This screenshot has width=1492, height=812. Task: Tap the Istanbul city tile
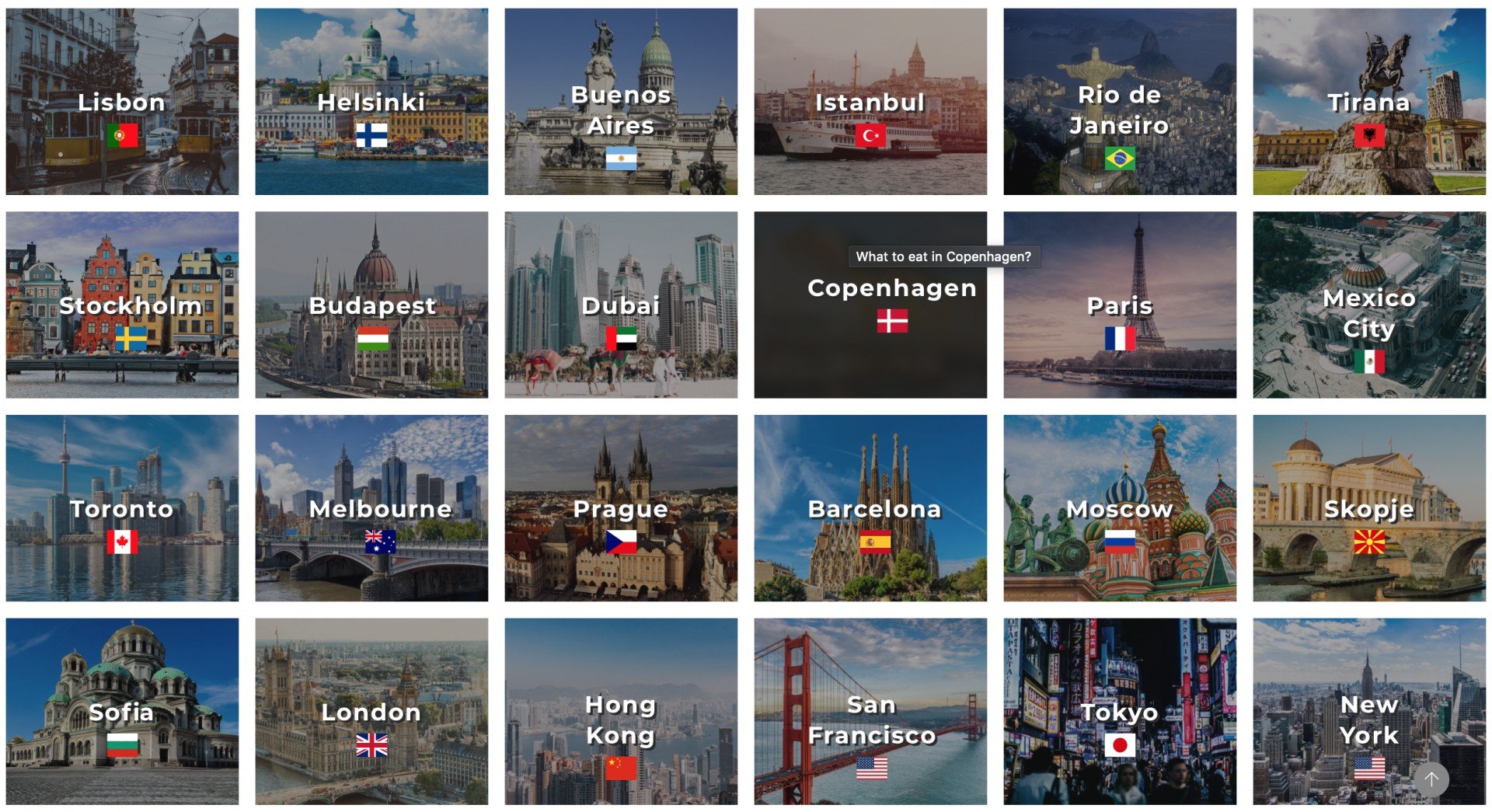[870, 102]
